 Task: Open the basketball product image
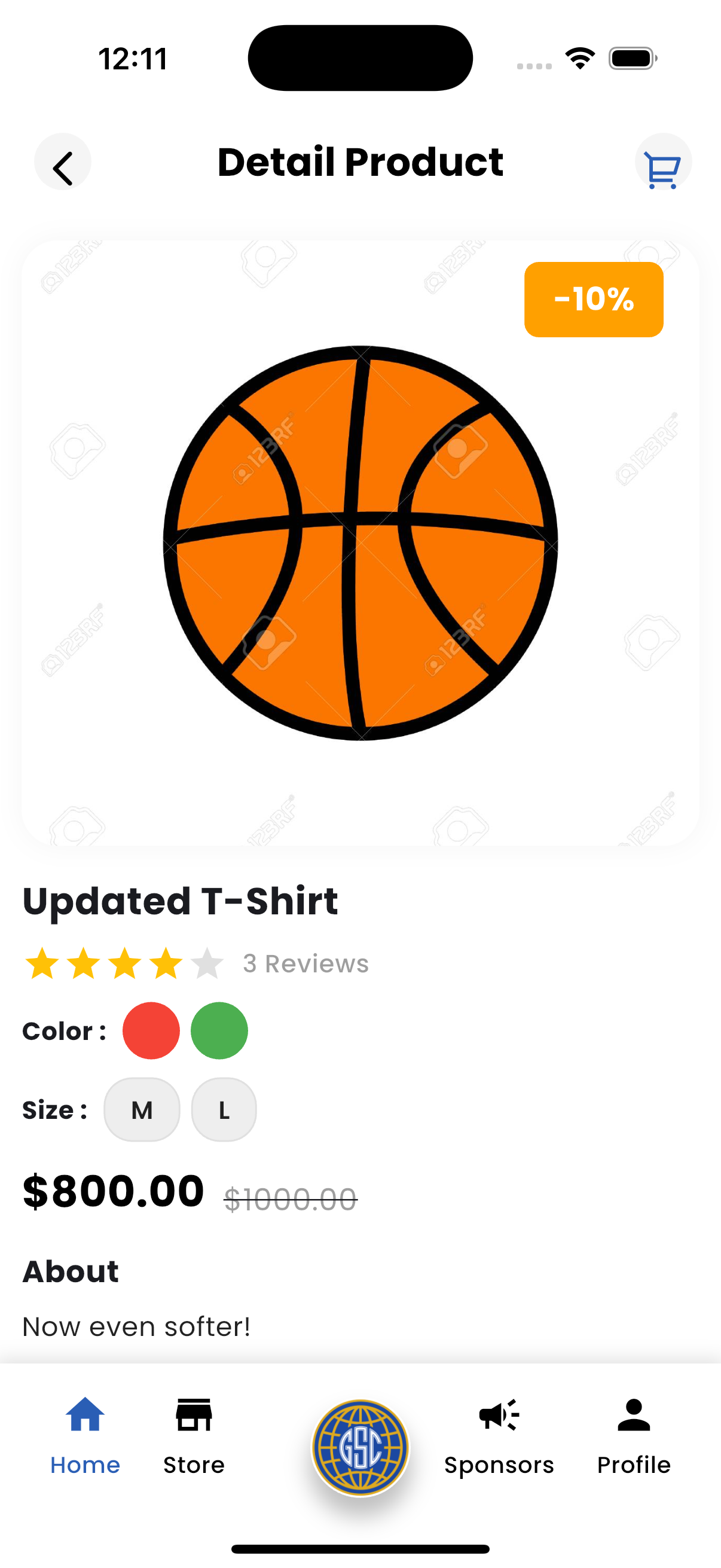[360, 543]
